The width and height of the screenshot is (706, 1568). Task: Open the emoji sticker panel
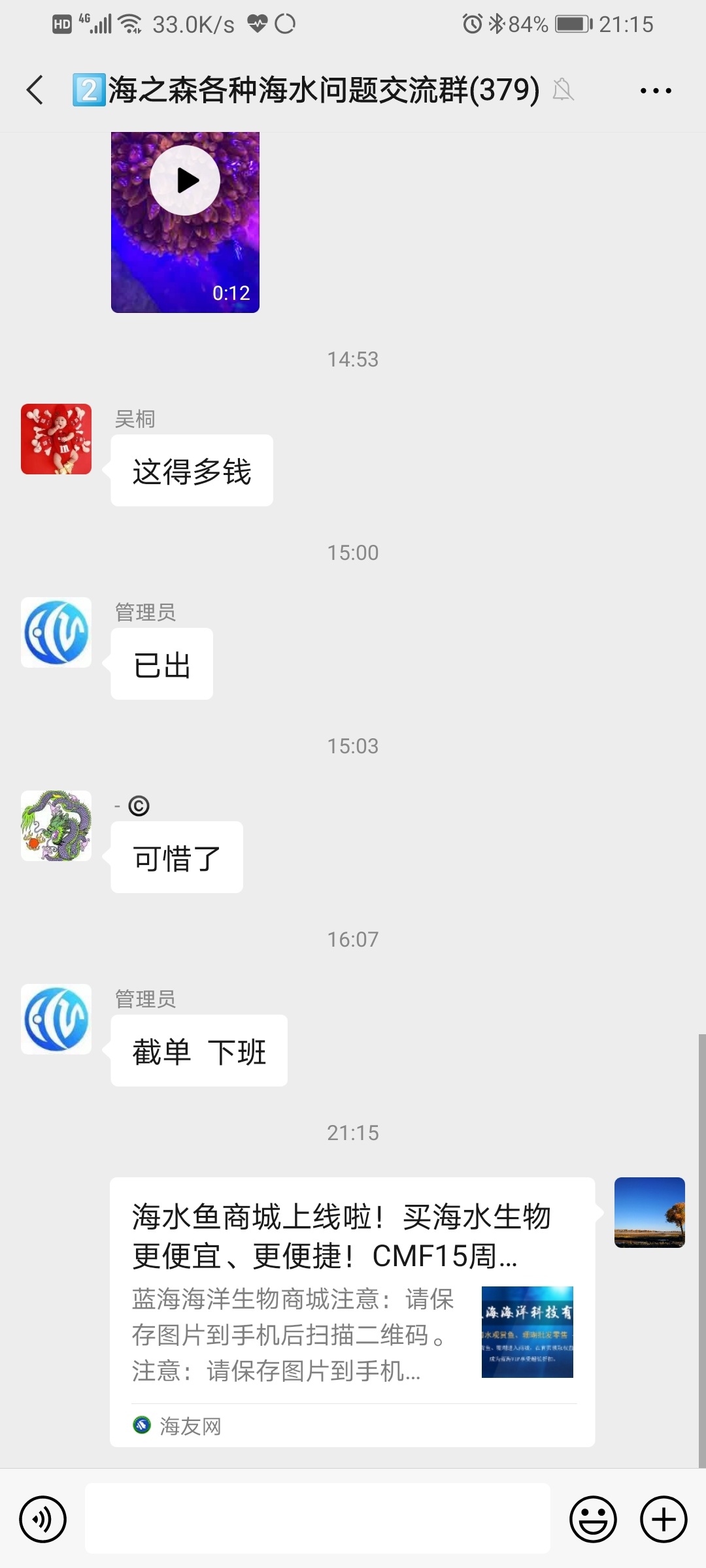point(593,1519)
